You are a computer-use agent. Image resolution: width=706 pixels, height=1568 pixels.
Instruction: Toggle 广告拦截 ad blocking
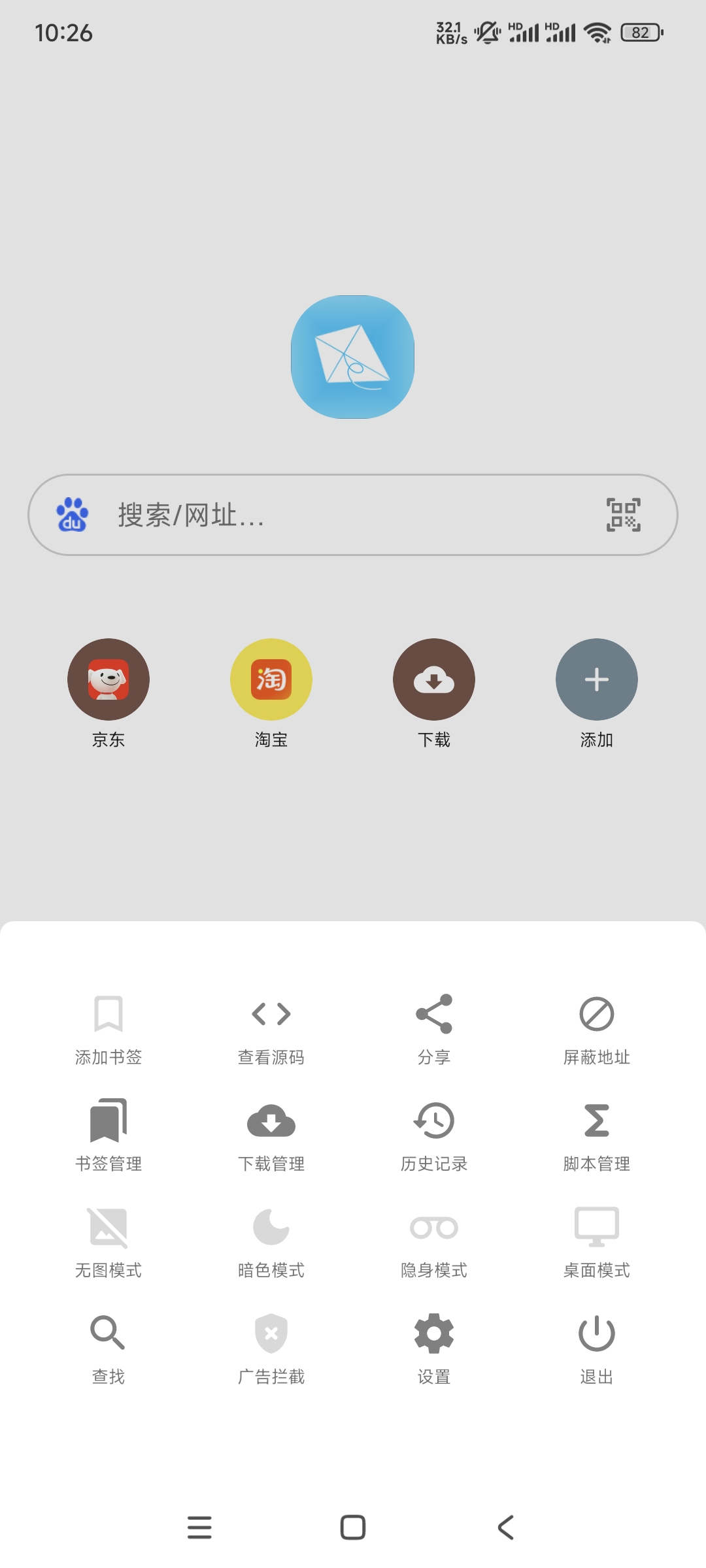tap(271, 1348)
